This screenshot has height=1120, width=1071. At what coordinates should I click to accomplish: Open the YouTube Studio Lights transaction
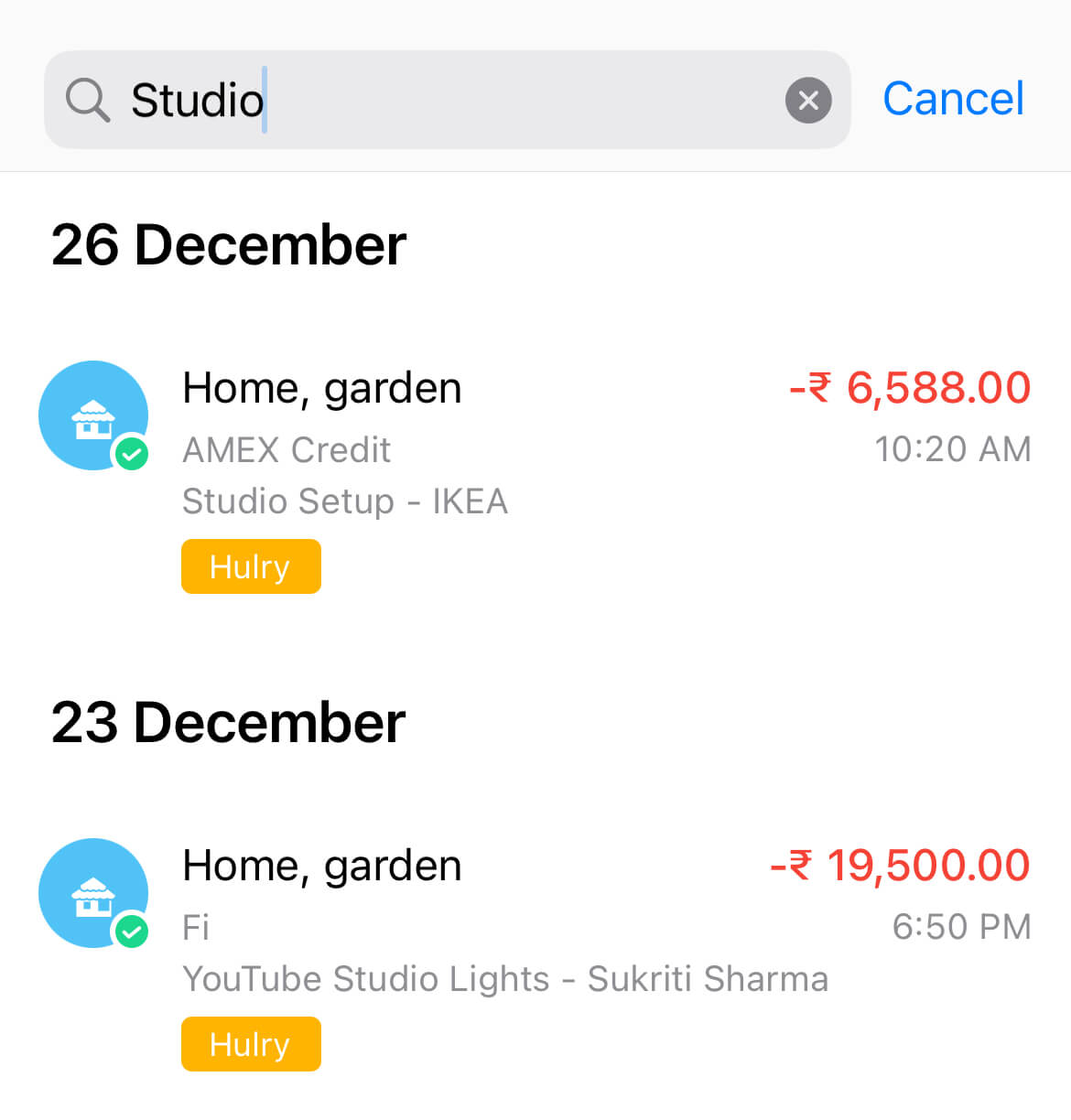[535, 953]
